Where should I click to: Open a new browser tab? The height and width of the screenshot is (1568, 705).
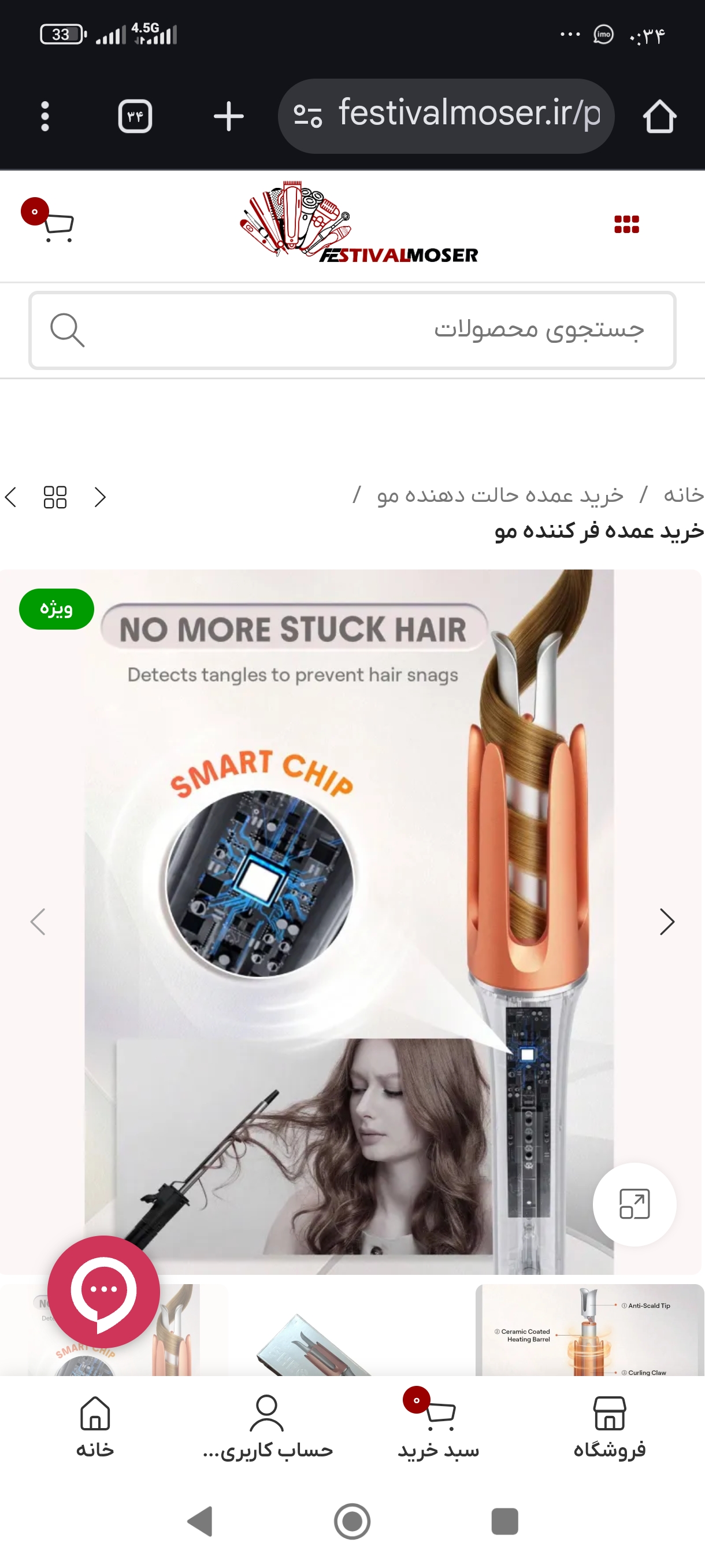229,116
